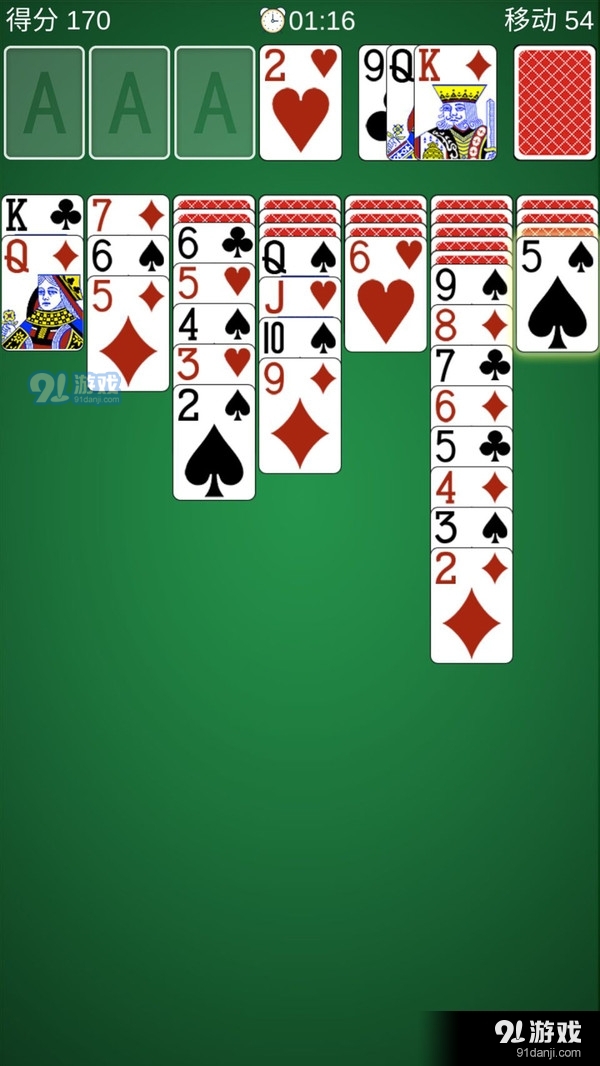This screenshot has height=1066, width=600.
Task: Tap the highlighted 5 of spades card
Action: click(x=557, y=295)
